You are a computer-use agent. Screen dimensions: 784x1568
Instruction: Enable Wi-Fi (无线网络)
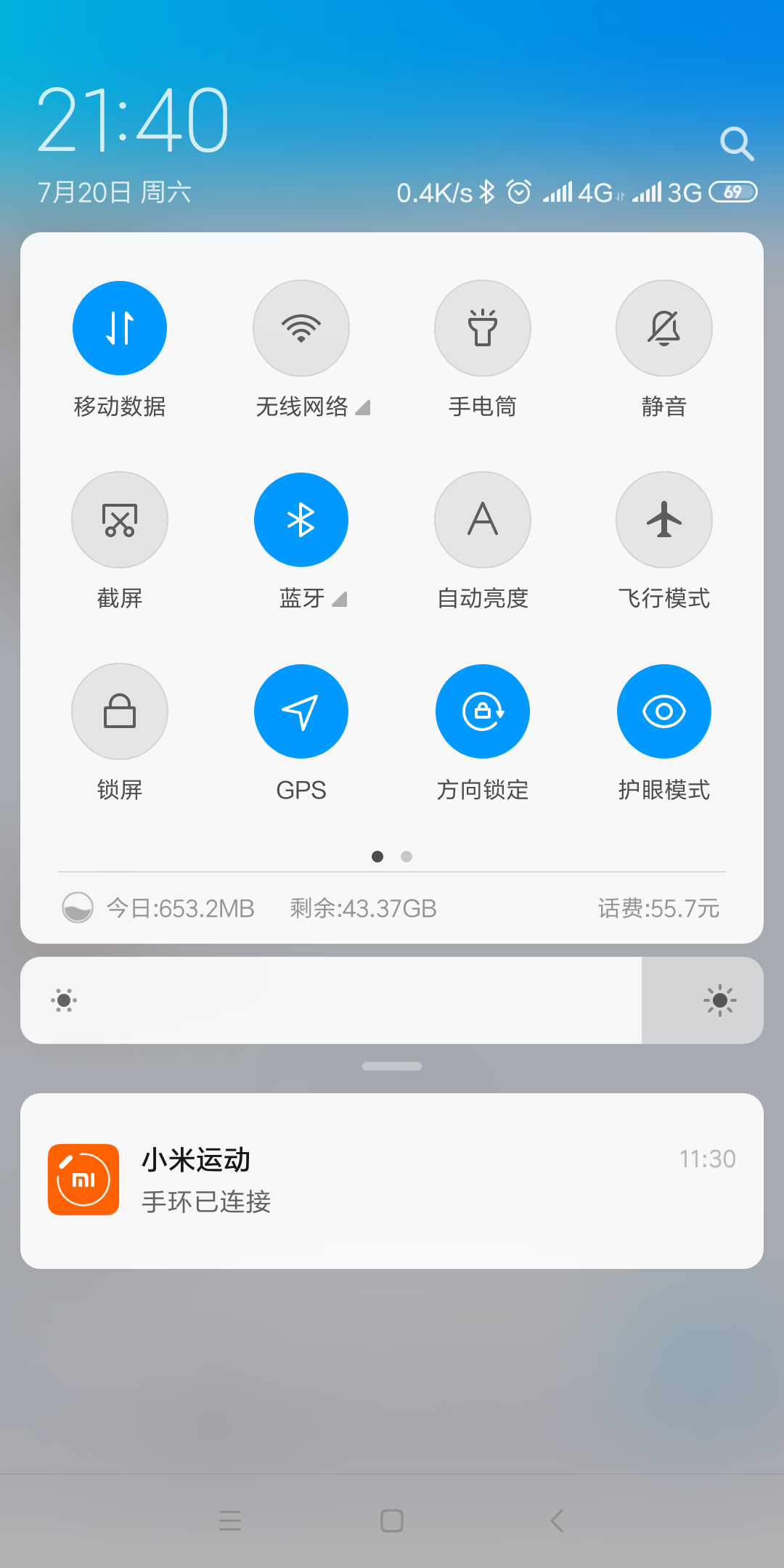(301, 328)
